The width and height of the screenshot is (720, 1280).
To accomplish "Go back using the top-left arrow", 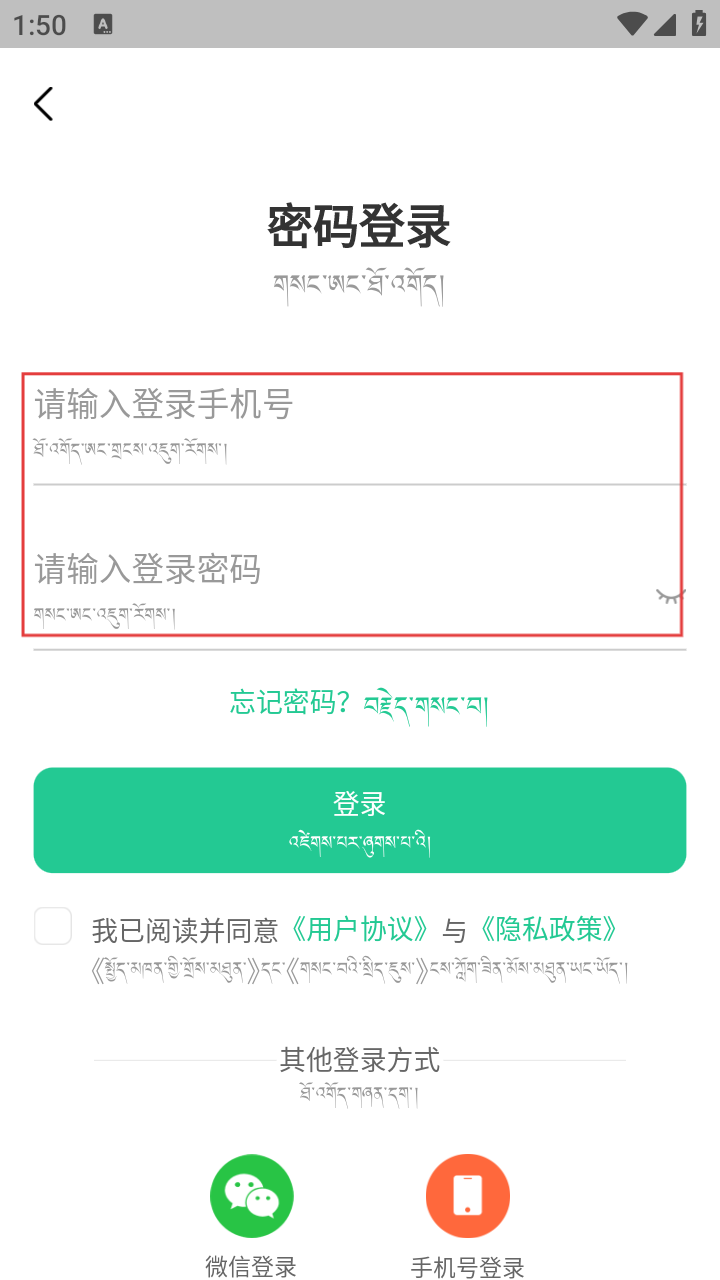I will 43,104.
